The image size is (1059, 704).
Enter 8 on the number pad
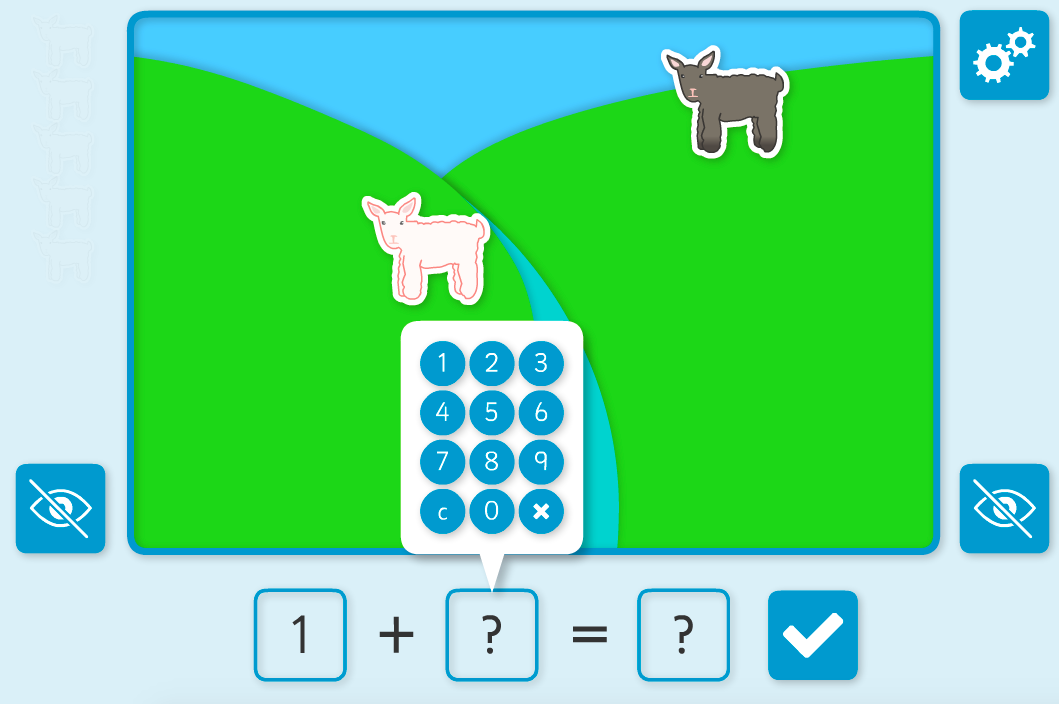[x=491, y=462]
